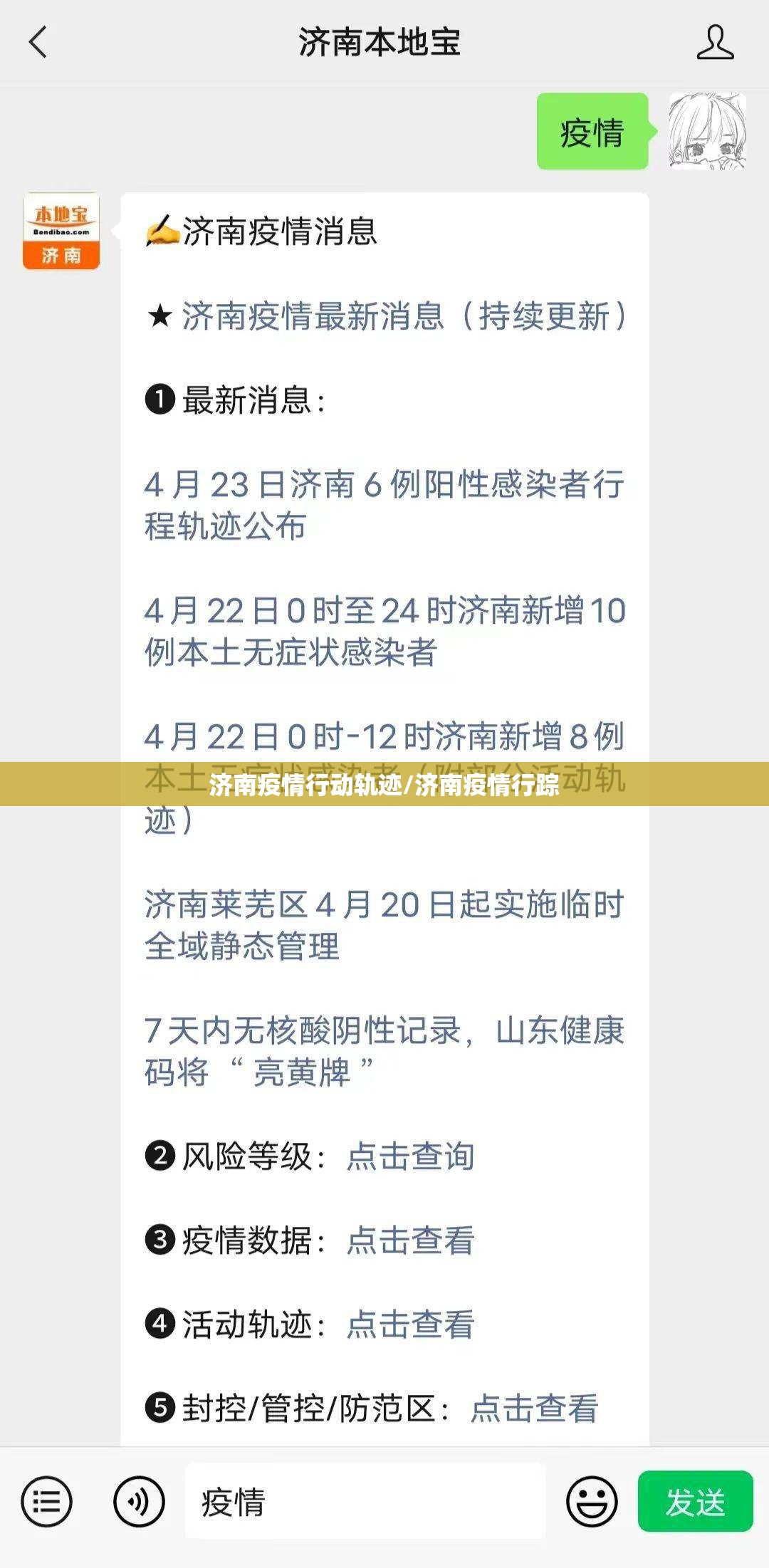The height and width of the screenshot is (1568, 769).
Task: Focus the message text field
Action: [x=365, y=1502]
